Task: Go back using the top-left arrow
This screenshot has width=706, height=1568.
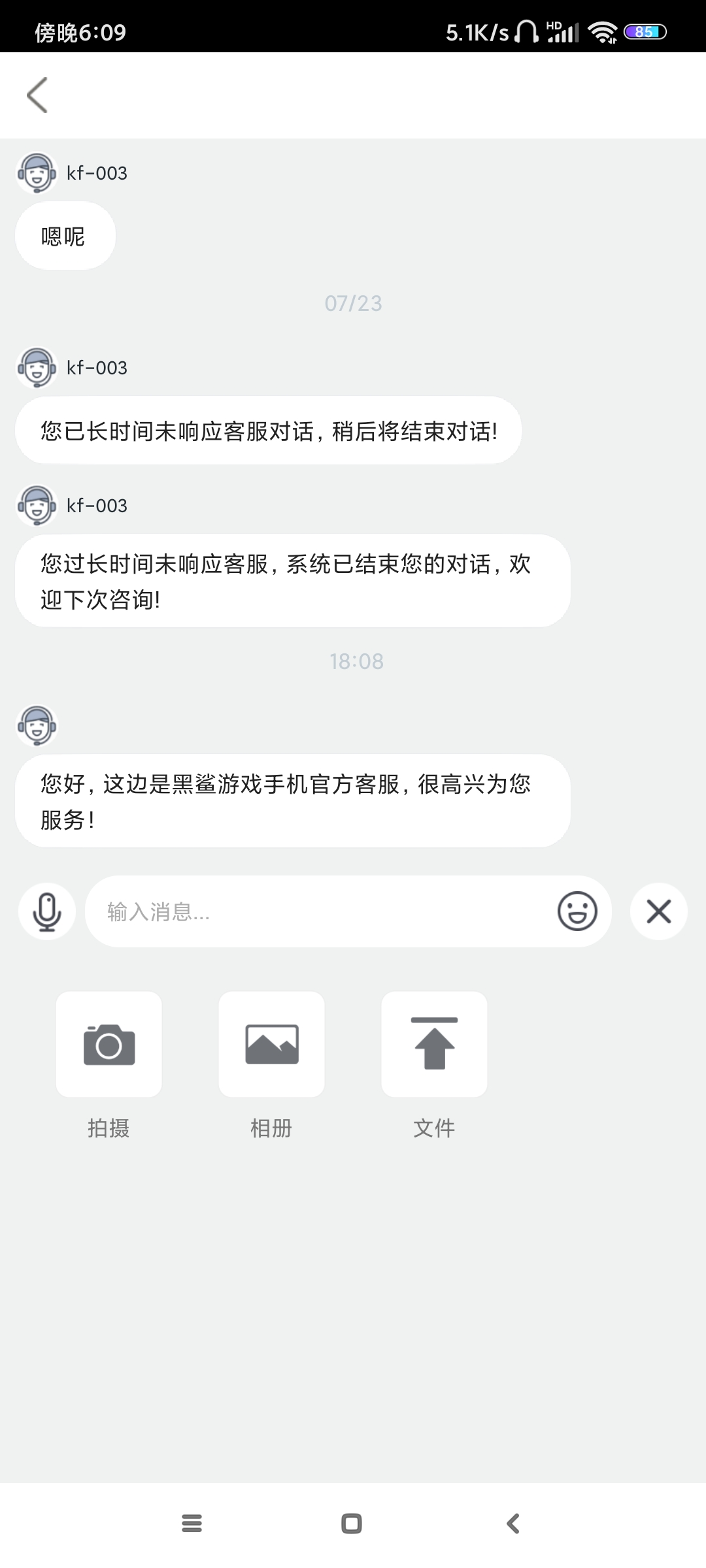Action: click(37, 95)
